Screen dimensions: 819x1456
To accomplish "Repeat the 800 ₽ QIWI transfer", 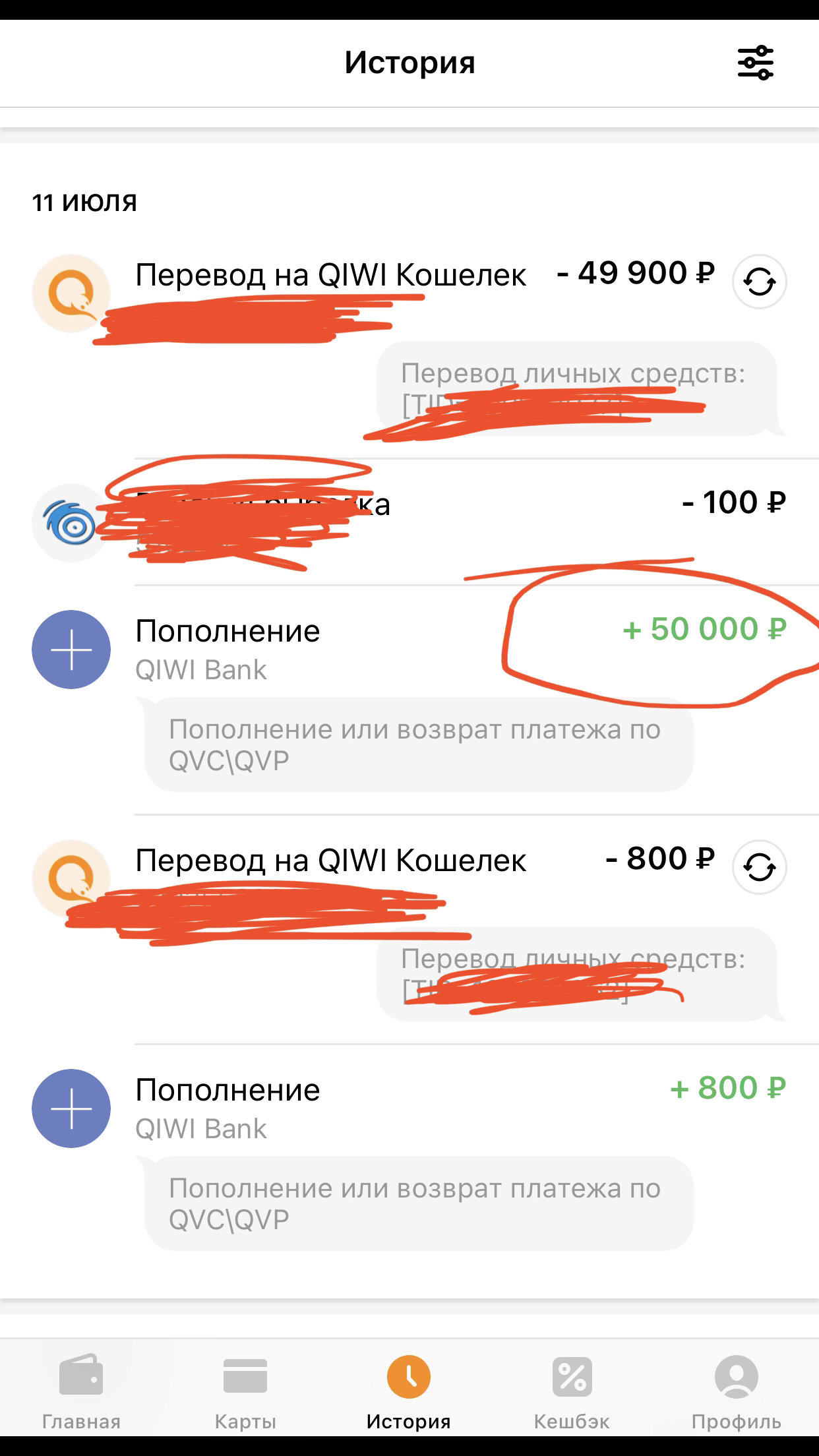I will click(x=760, y=867).
